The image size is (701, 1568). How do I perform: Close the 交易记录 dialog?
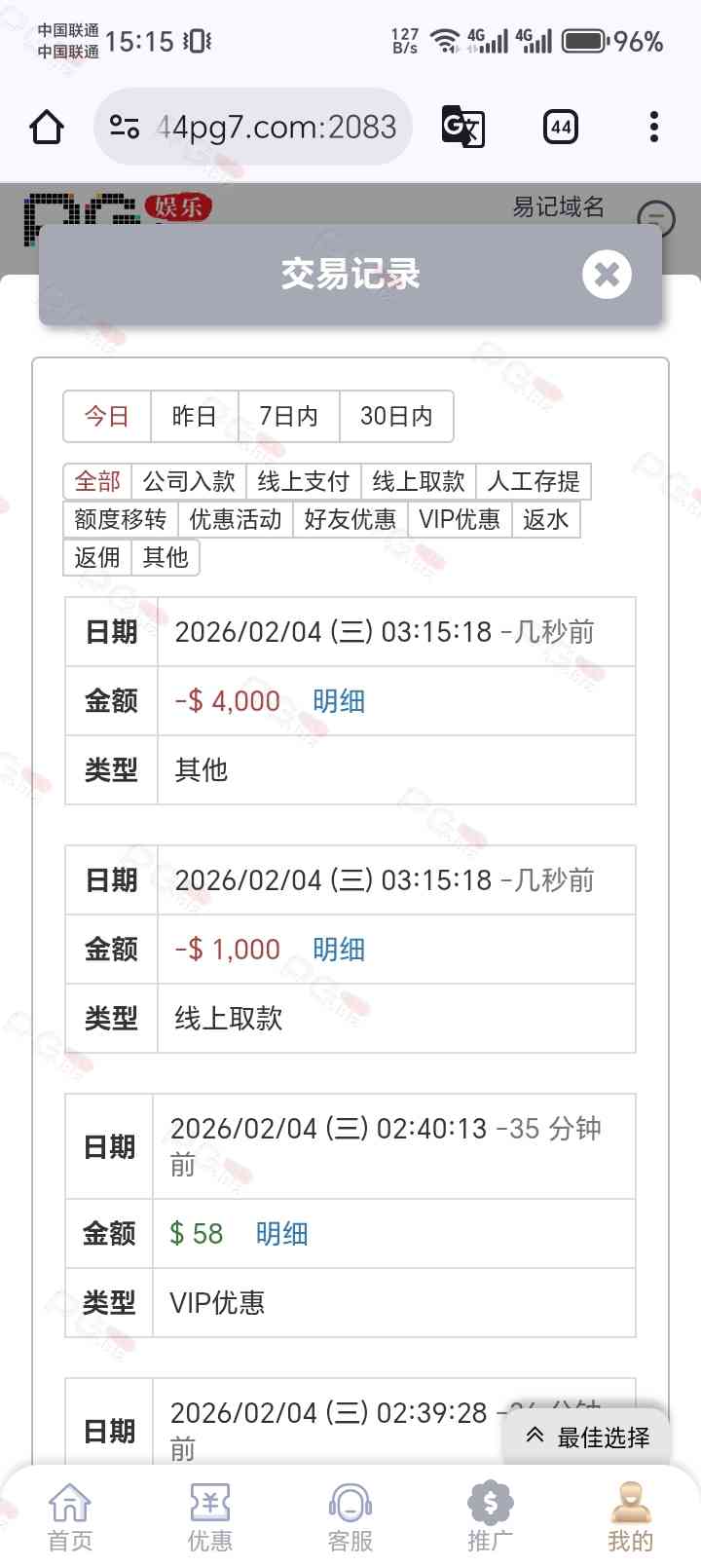click(x=607, y=275)
